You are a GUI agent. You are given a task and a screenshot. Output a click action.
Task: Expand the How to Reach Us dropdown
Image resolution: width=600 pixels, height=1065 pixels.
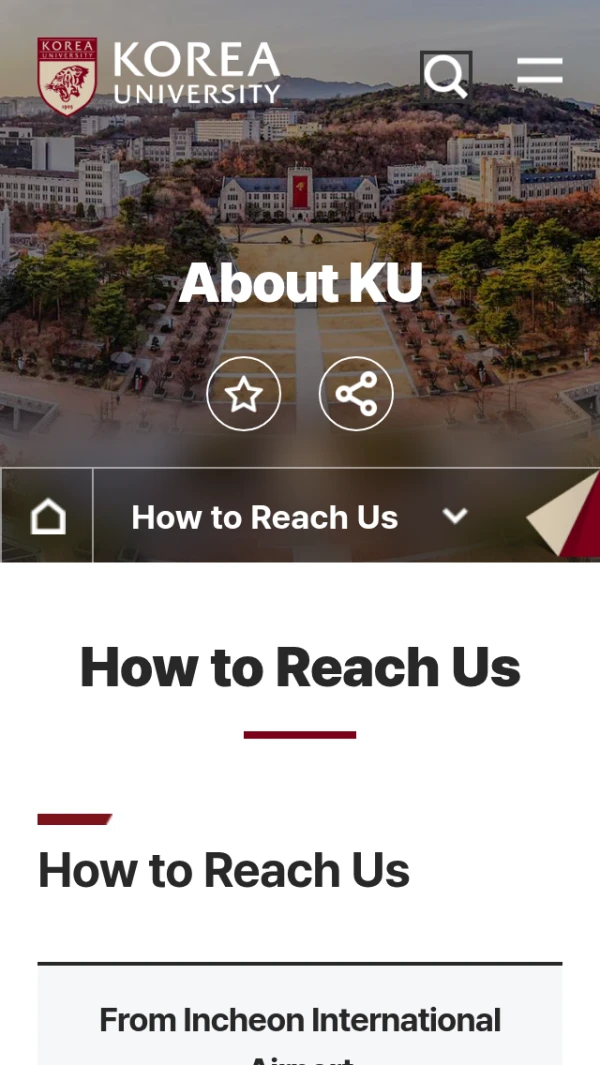click(x=455, y=517)
